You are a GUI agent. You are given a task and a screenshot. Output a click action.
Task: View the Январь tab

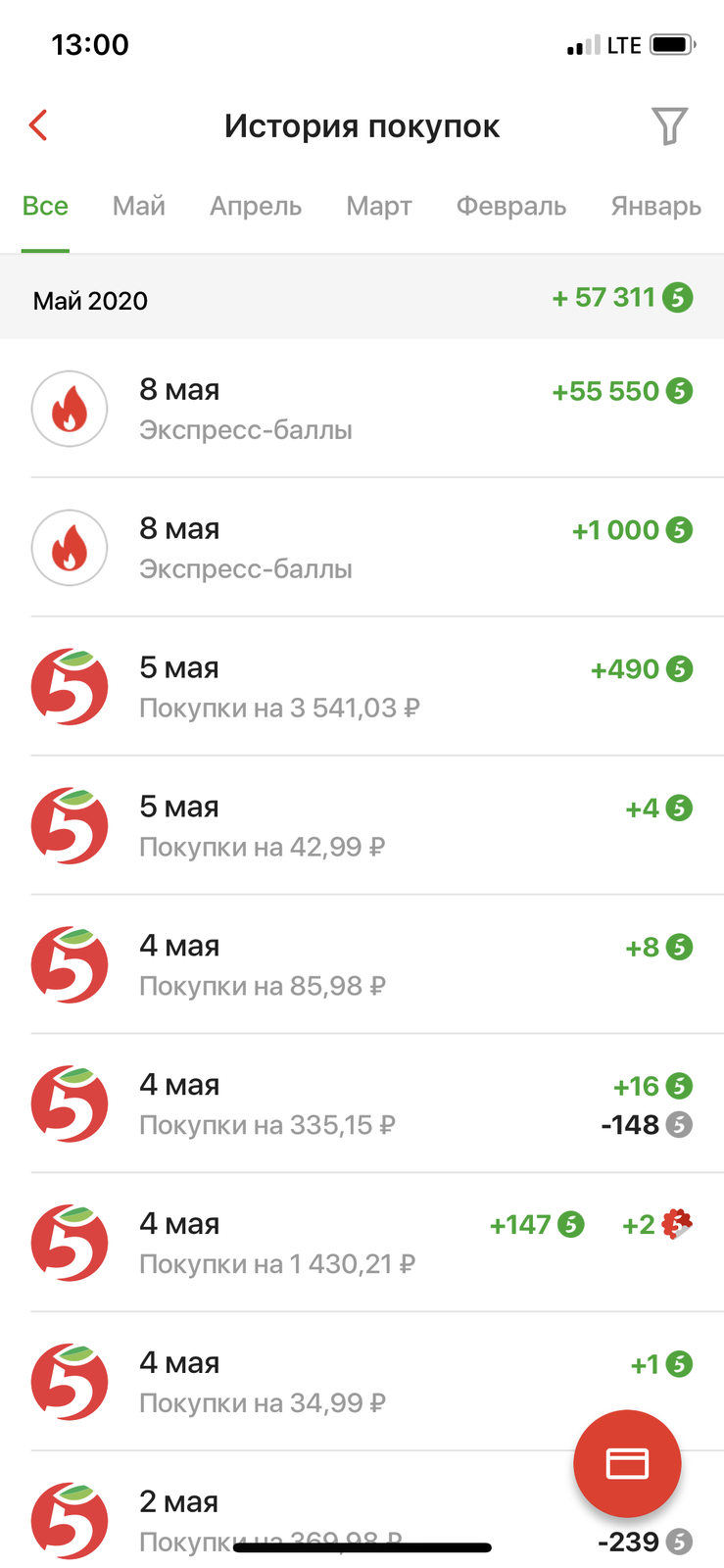[x=655, y=207]
